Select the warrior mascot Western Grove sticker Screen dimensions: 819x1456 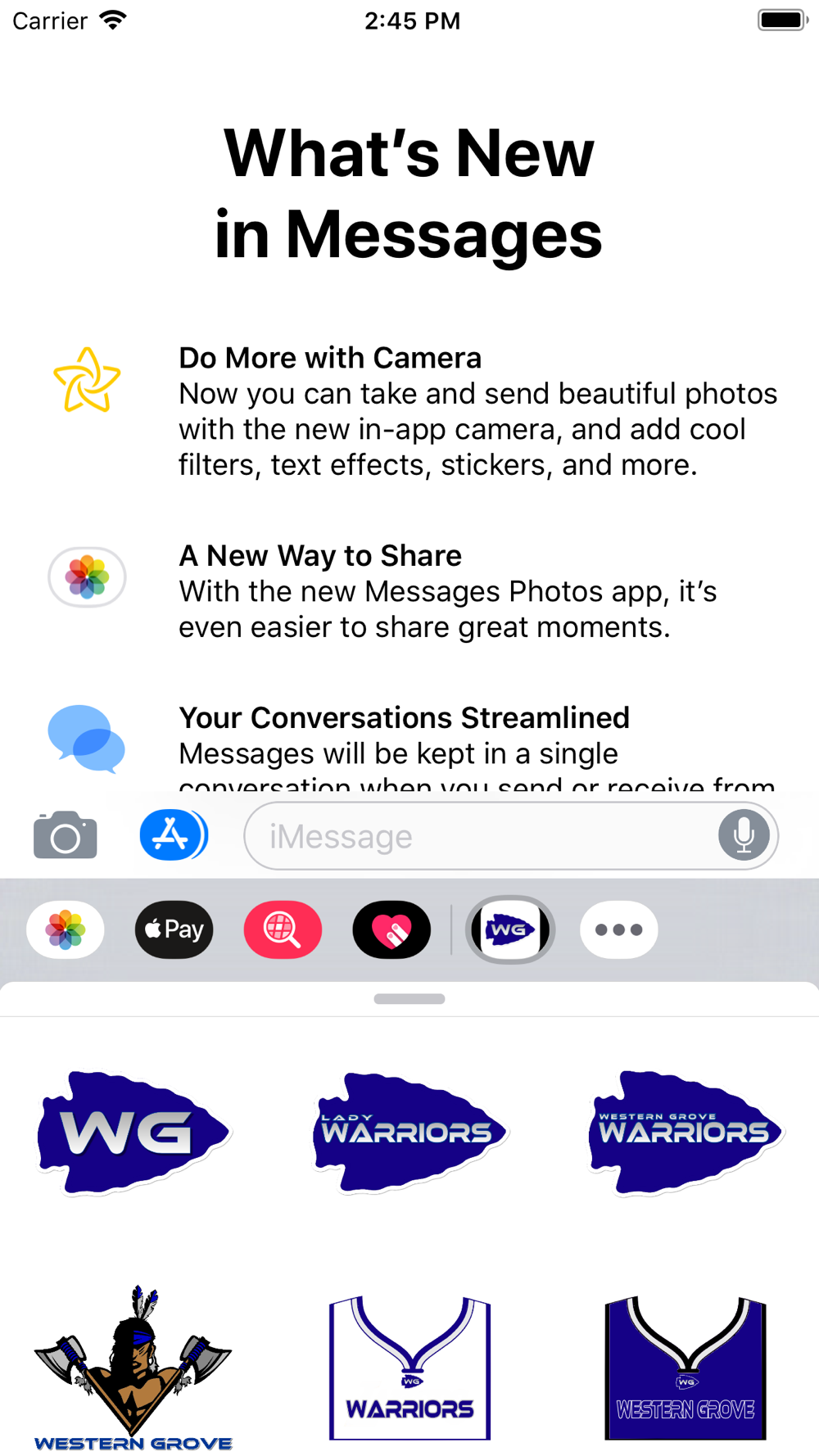pyautogui.click(x=133, y=1368)
